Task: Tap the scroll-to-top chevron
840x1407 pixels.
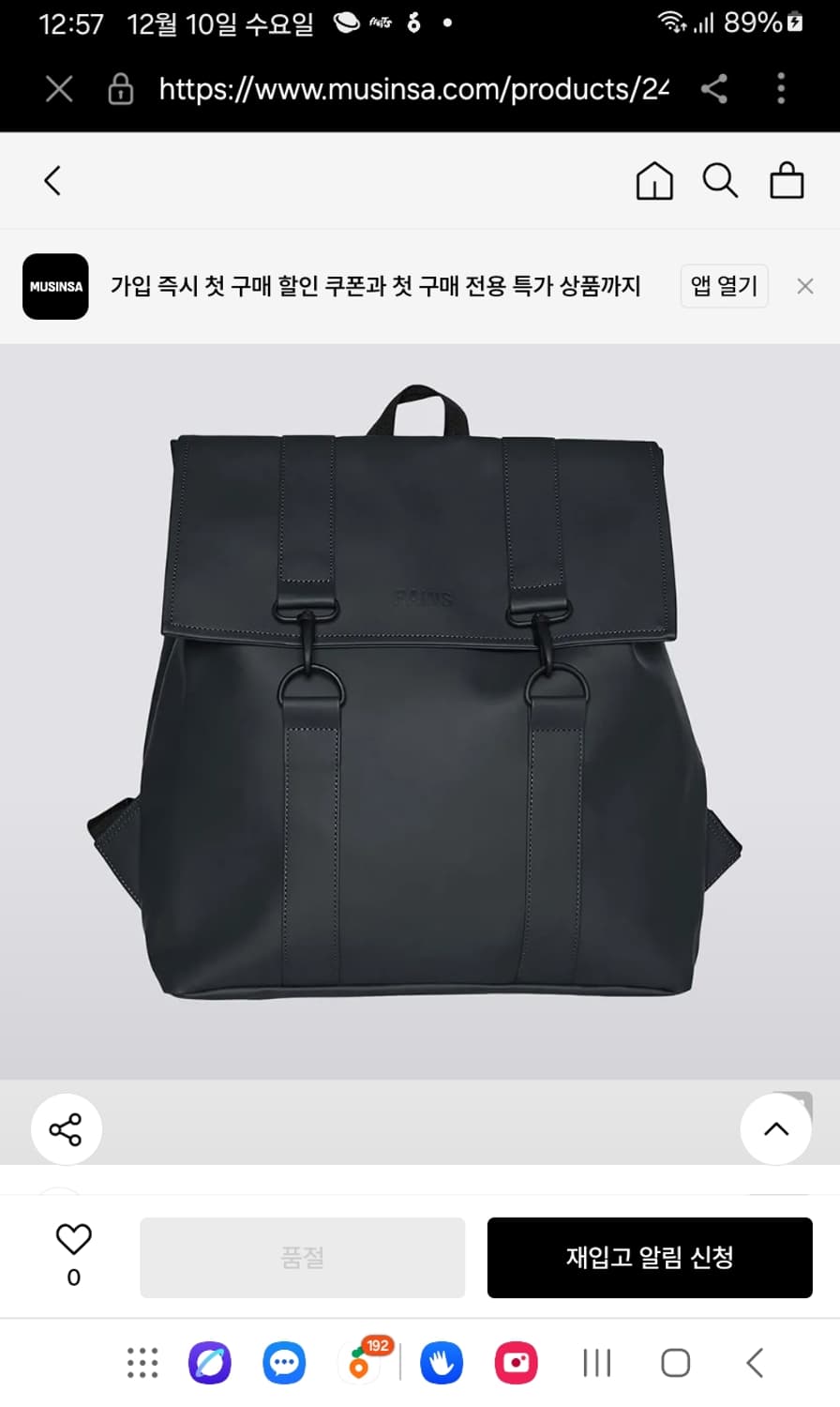Action: [775, 1129]
